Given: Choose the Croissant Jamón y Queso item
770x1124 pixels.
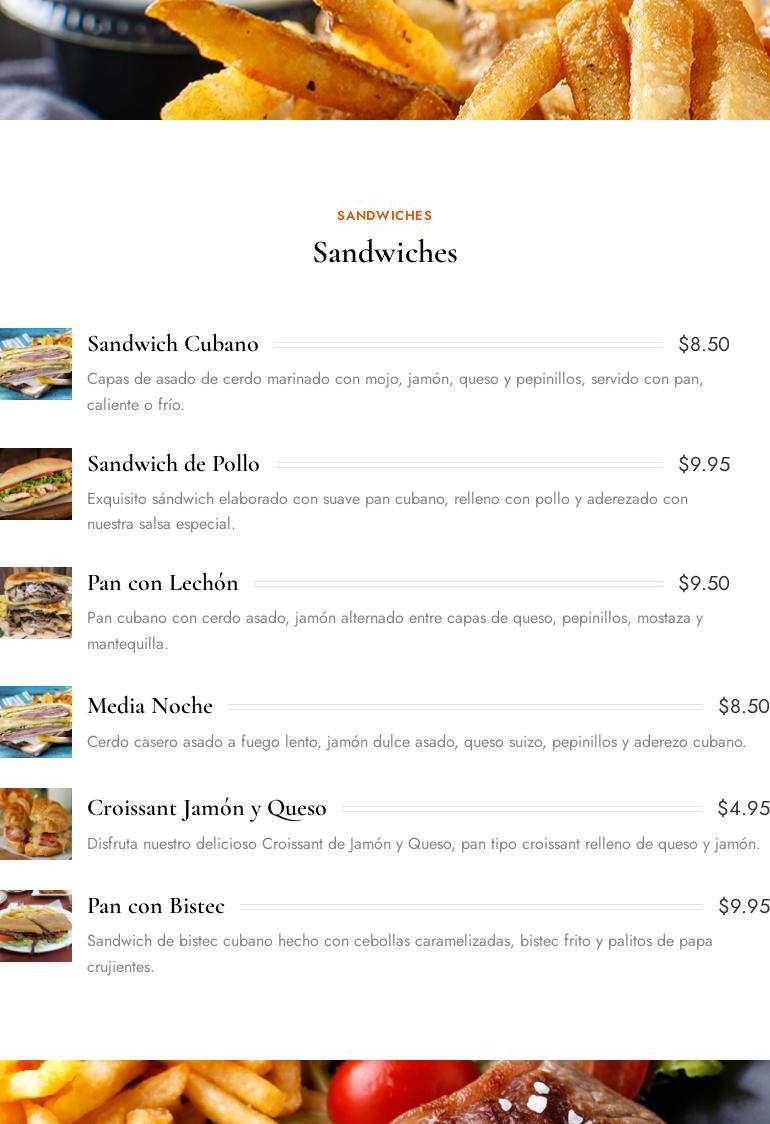Looking at the screenshot, I should click(207, 808).
